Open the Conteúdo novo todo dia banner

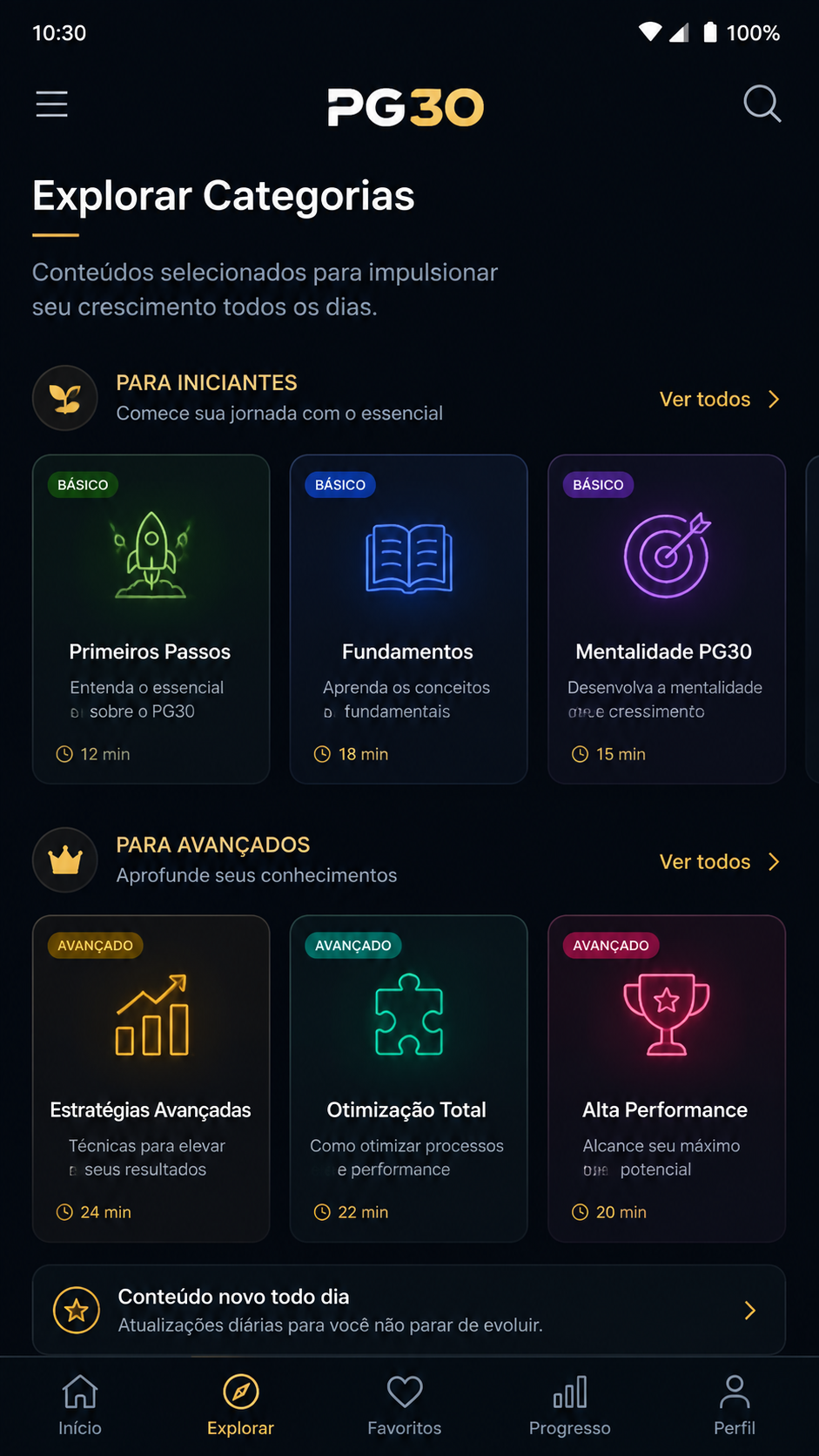pyautogui.click(x=409, y=1310)
